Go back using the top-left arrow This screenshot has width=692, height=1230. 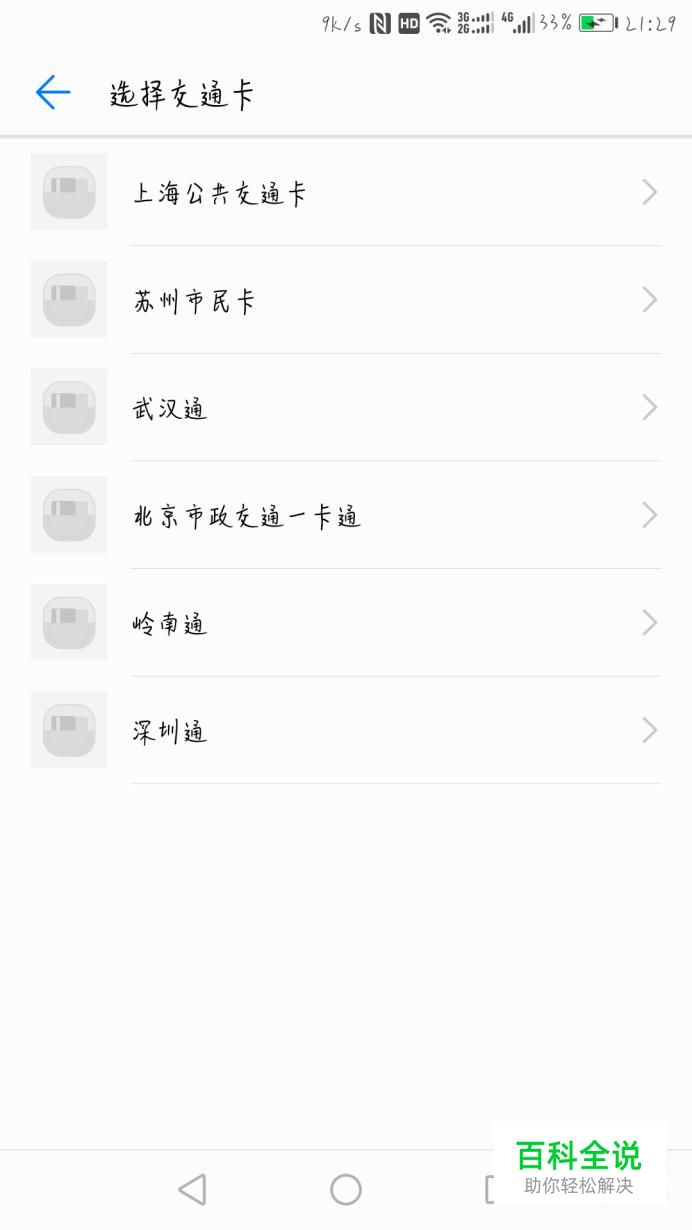(53, 93)
